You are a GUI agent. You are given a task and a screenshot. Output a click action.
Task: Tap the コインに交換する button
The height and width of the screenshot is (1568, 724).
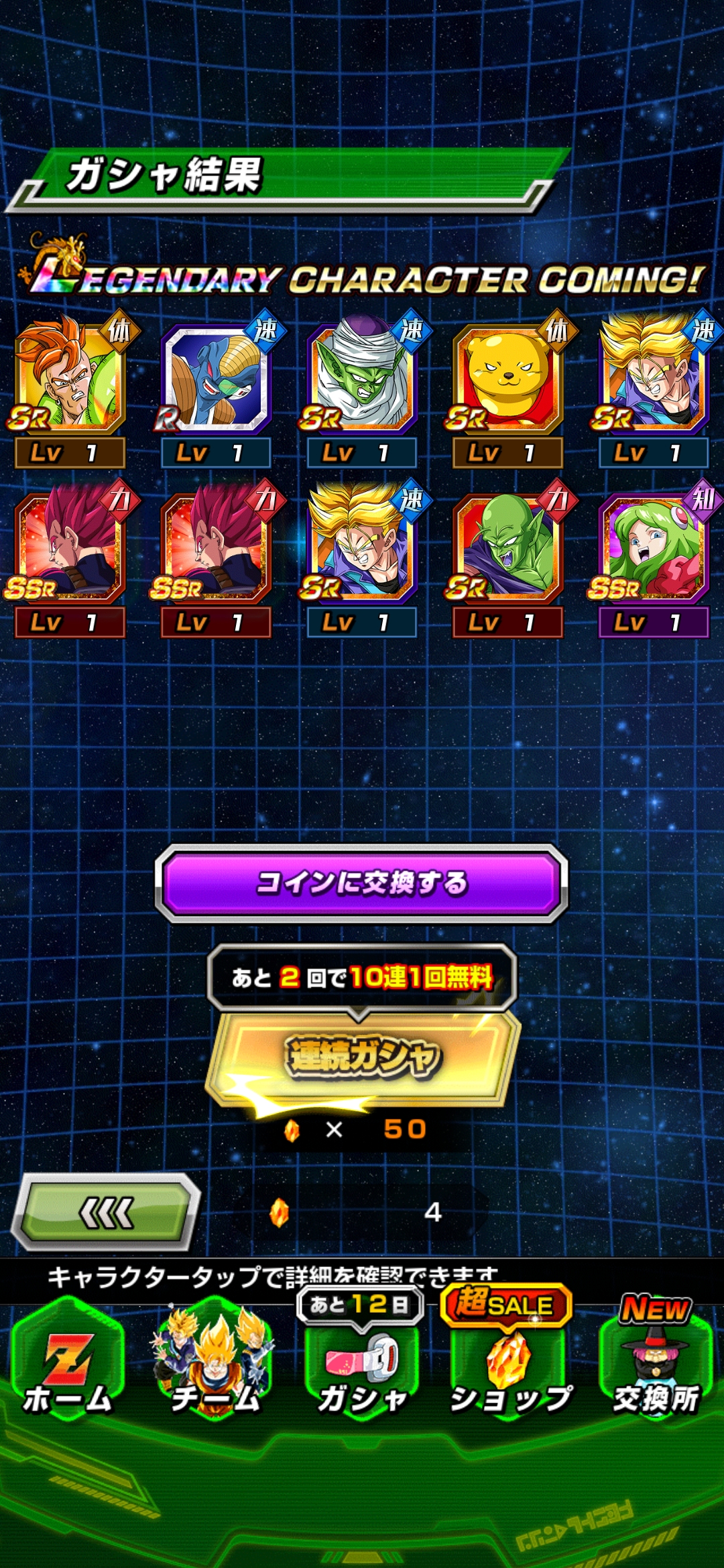361,883
